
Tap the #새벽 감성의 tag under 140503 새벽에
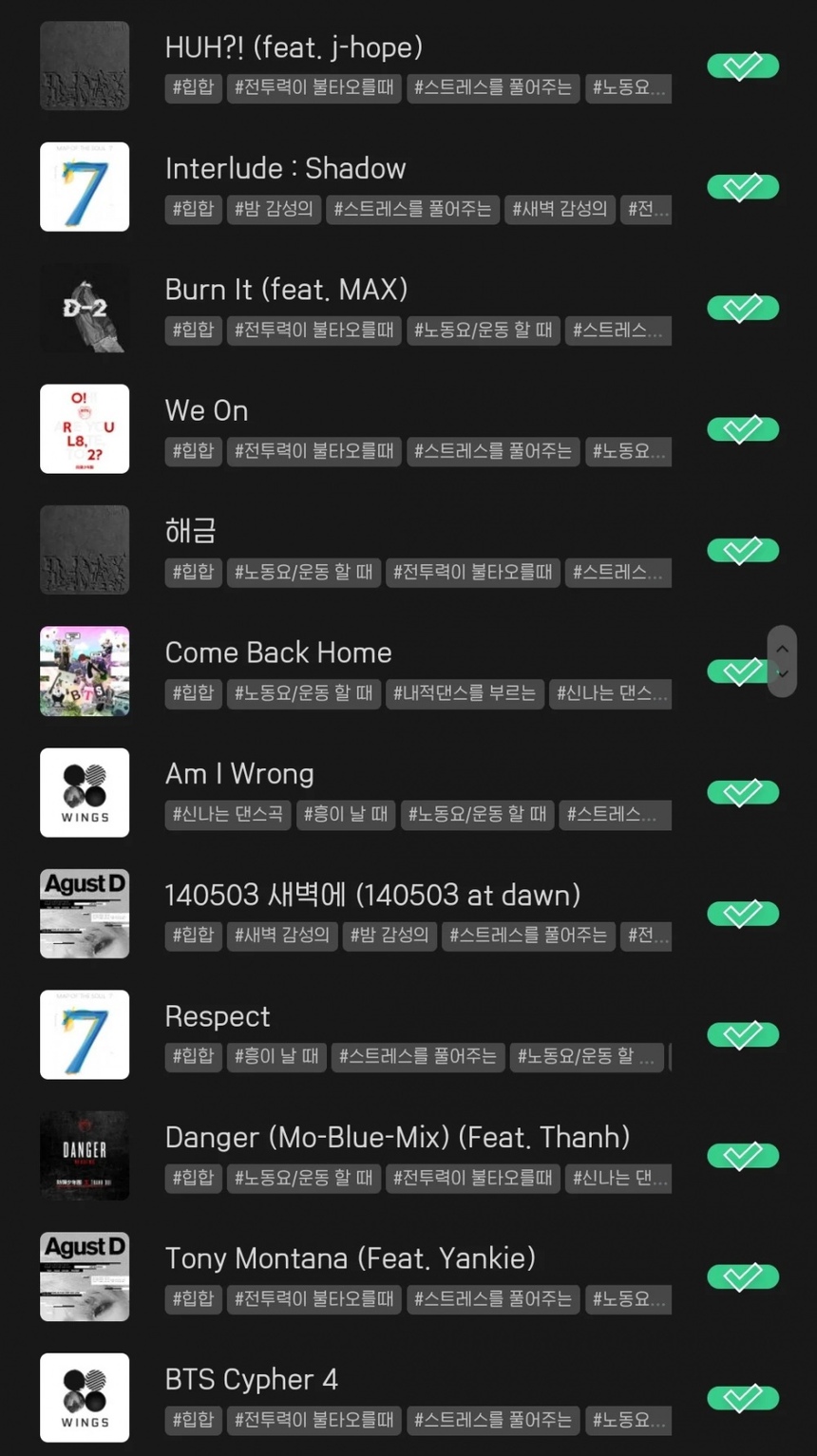[281, 936]
